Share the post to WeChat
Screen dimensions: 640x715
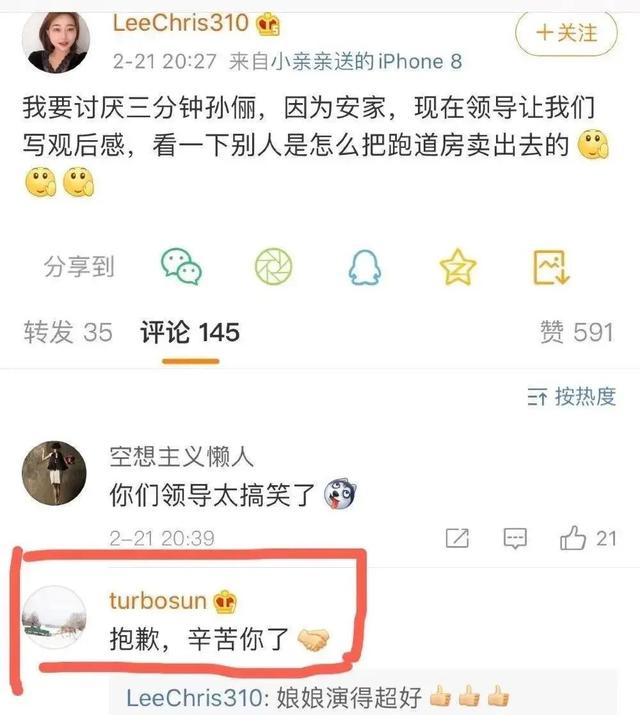(x=181, y=266)
